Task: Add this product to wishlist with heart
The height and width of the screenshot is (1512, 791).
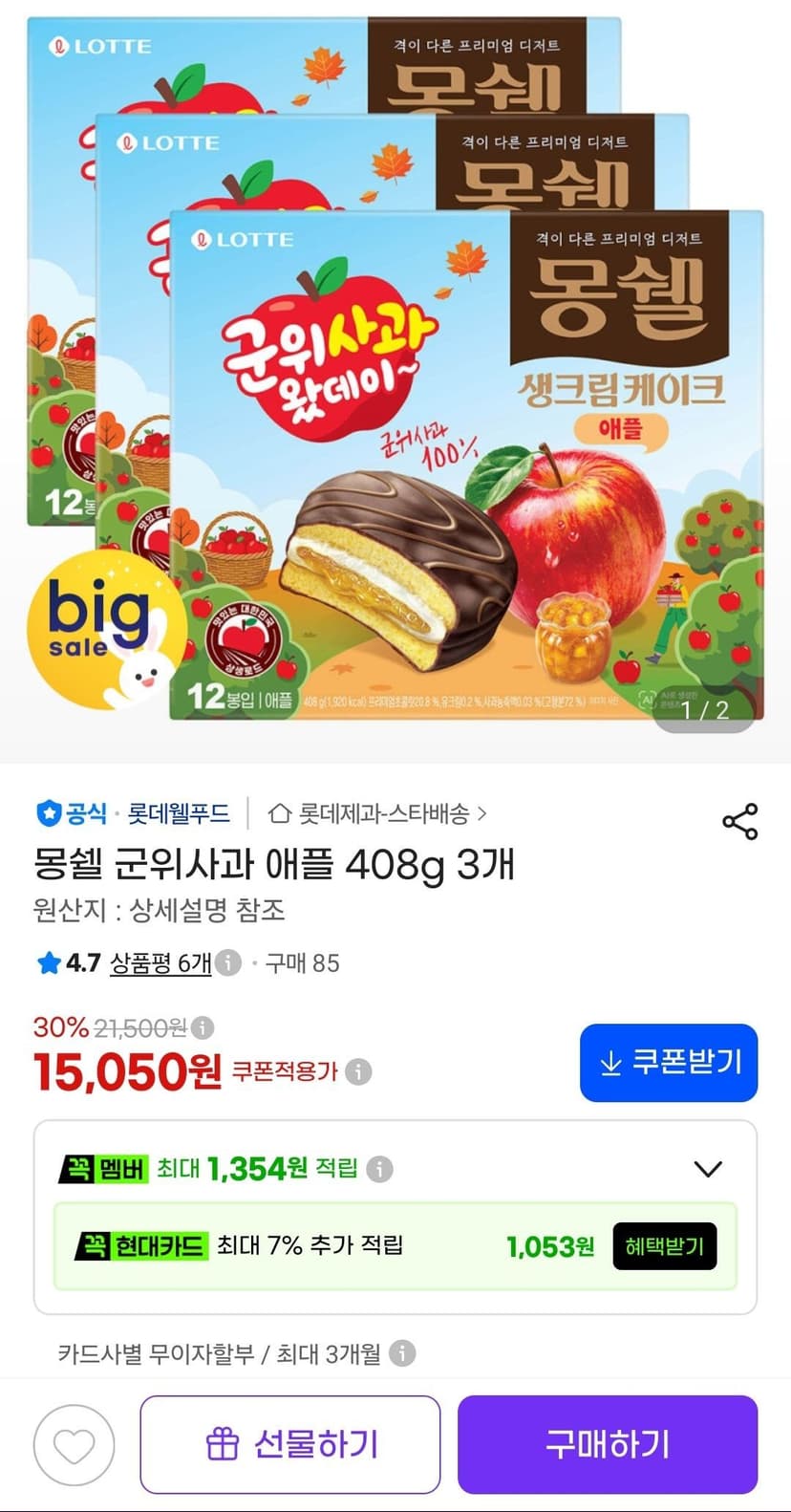Action: 74,1445
